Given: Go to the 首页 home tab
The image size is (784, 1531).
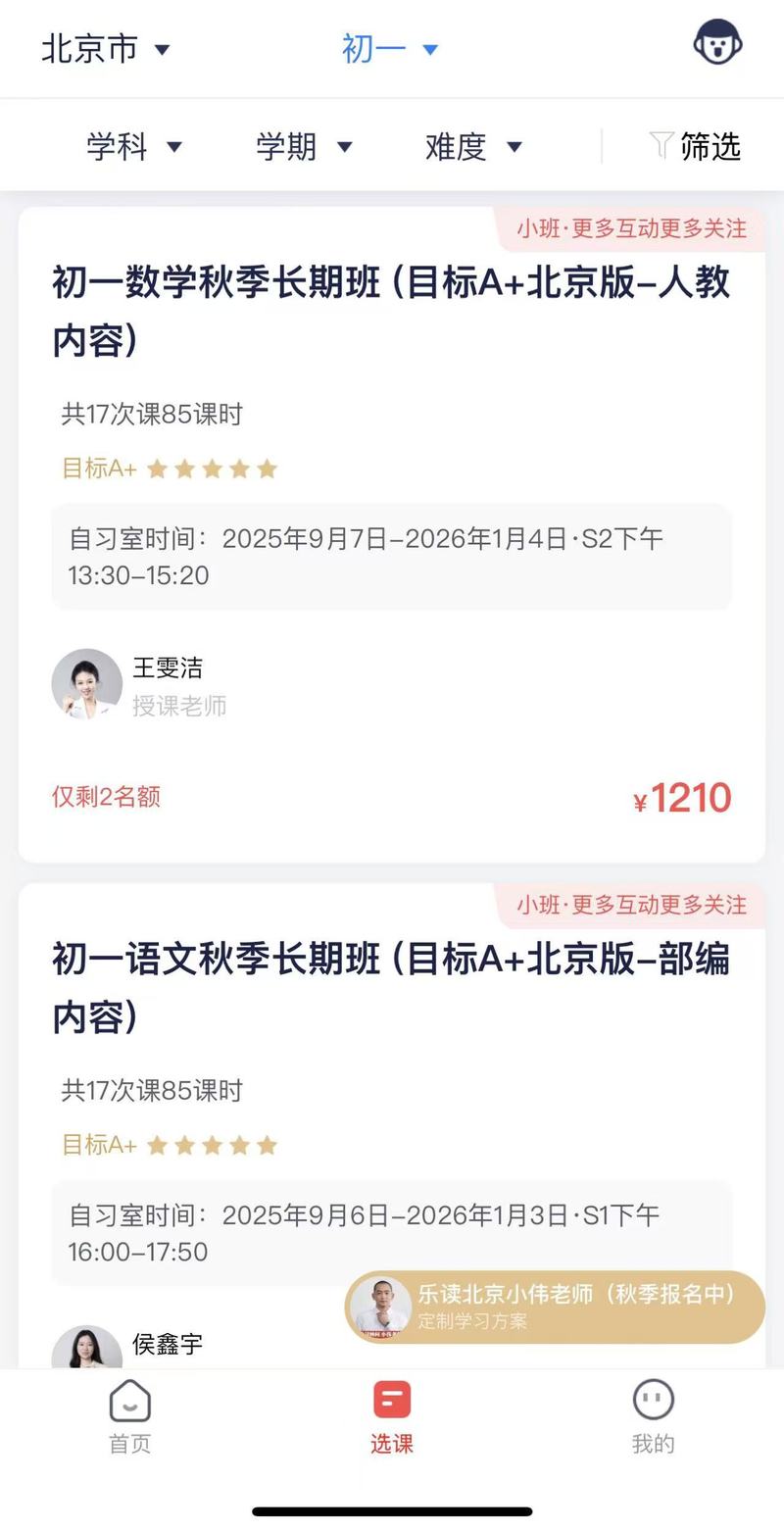Looking at the screenshot, I should pyautogui.click(x=129, y=1416).
